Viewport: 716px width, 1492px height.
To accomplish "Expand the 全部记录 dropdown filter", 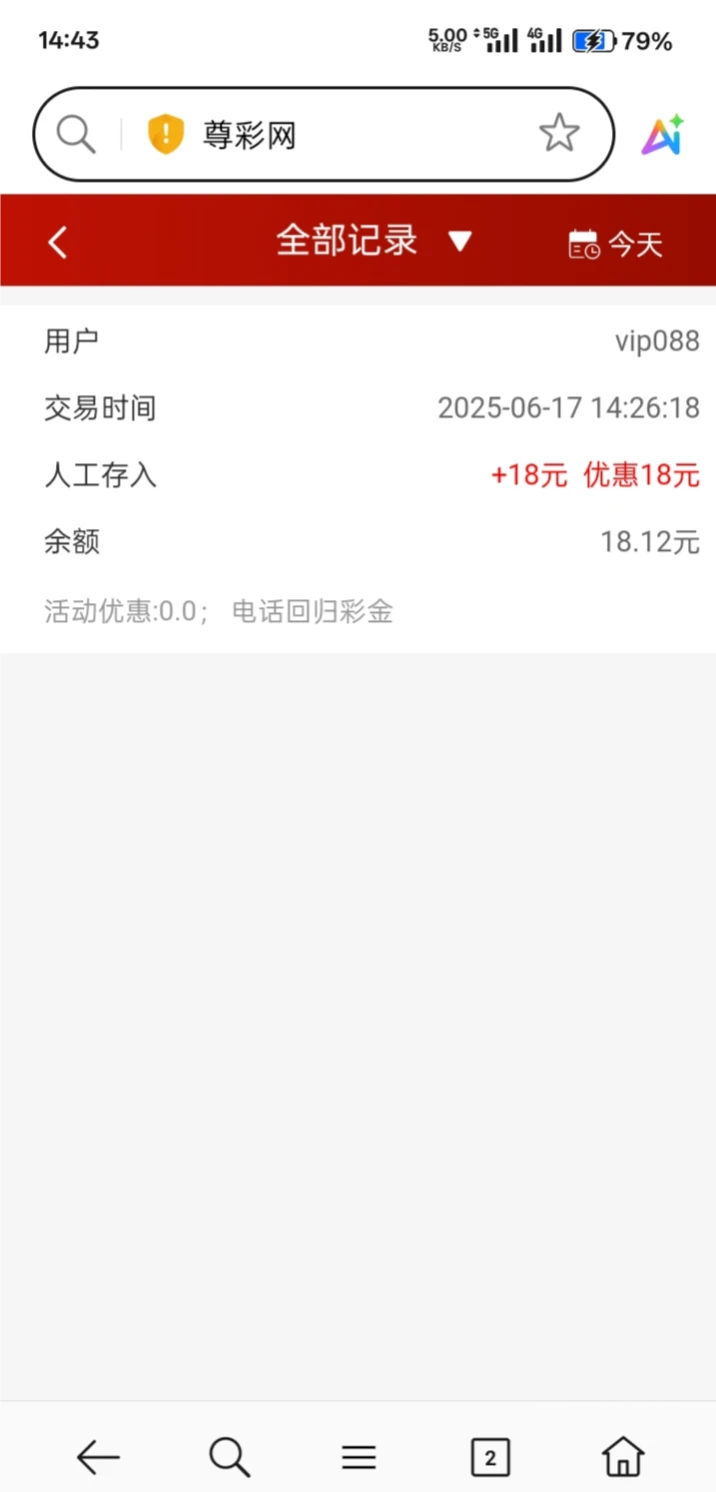I will [373, 241].
